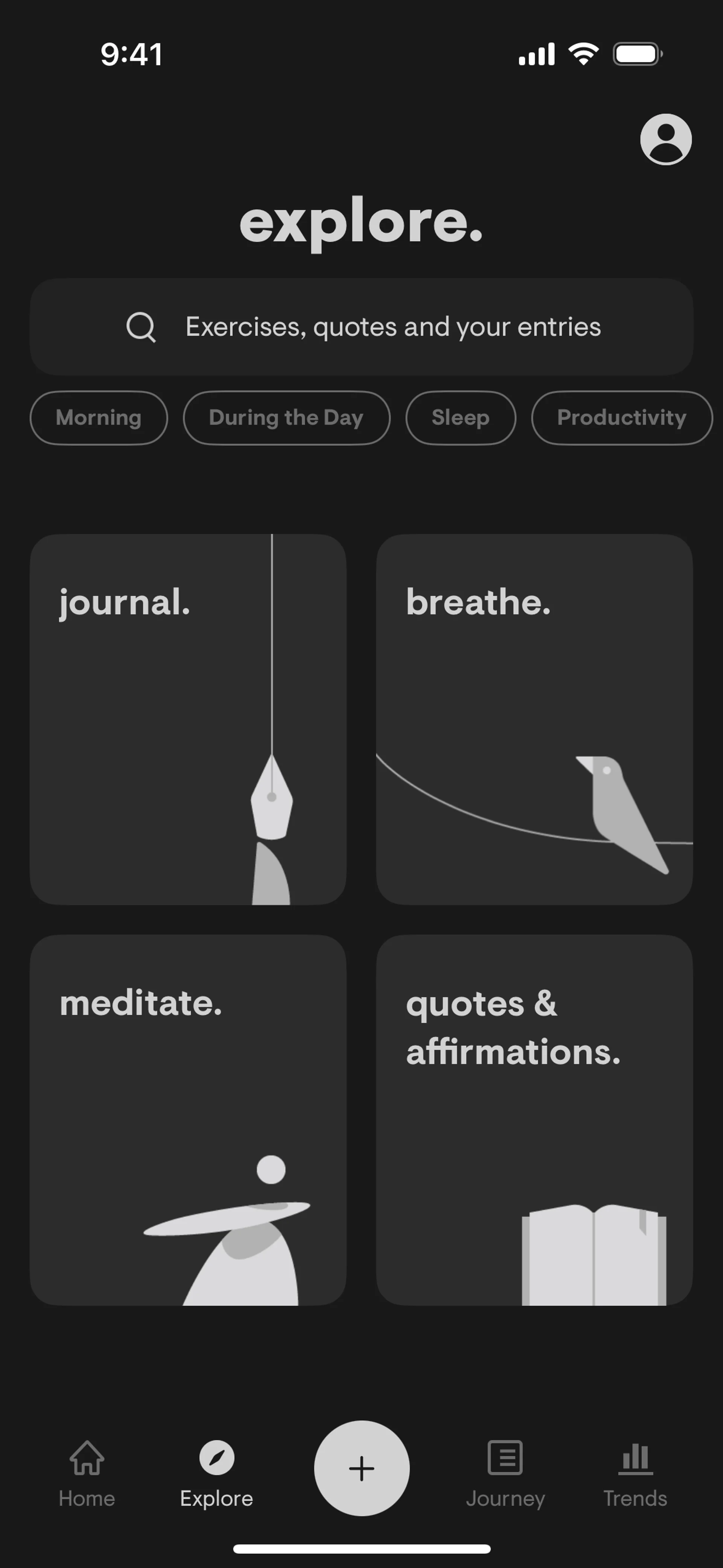Apply the Productivity filter chip

tap(621, 417)
